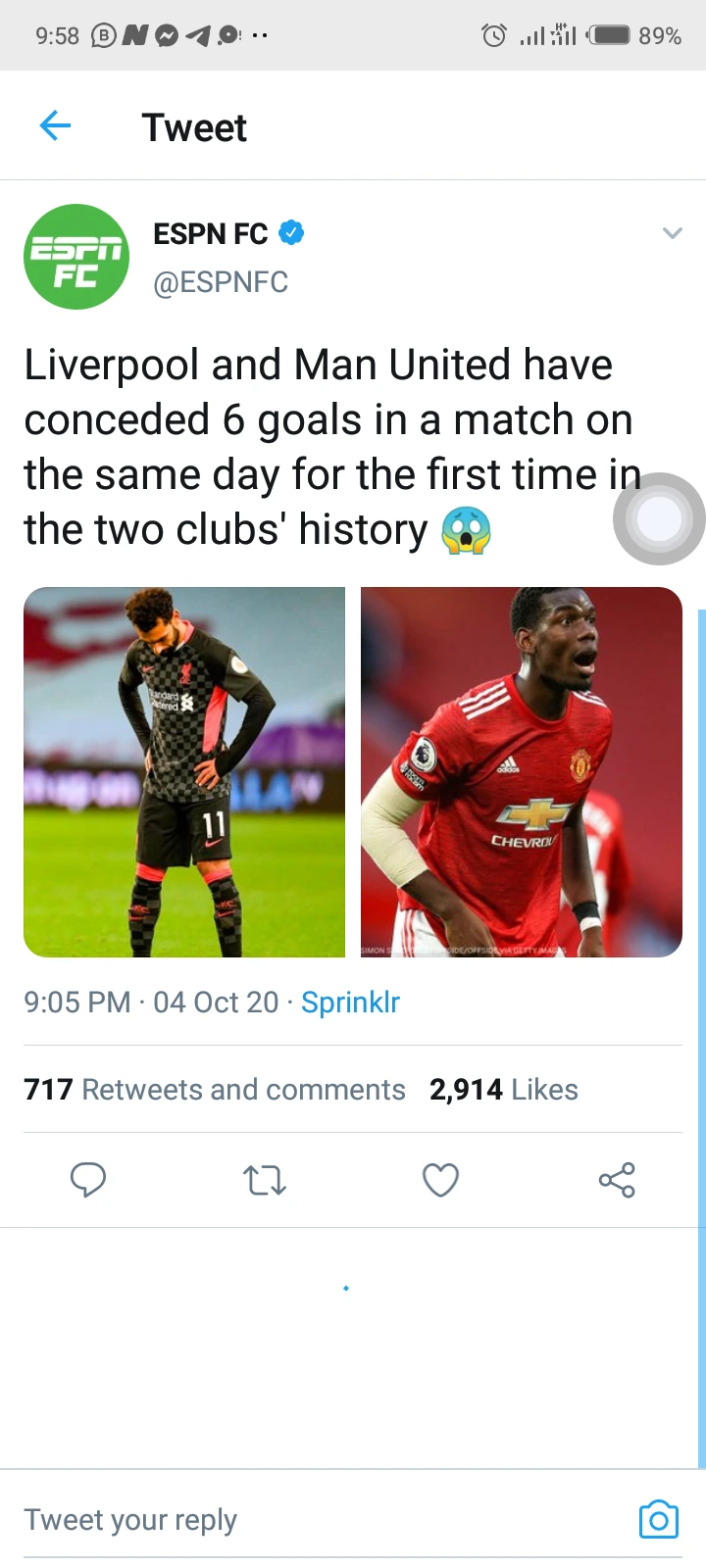
Task: Open camera to attach a photo
Action: point(658,1519)
